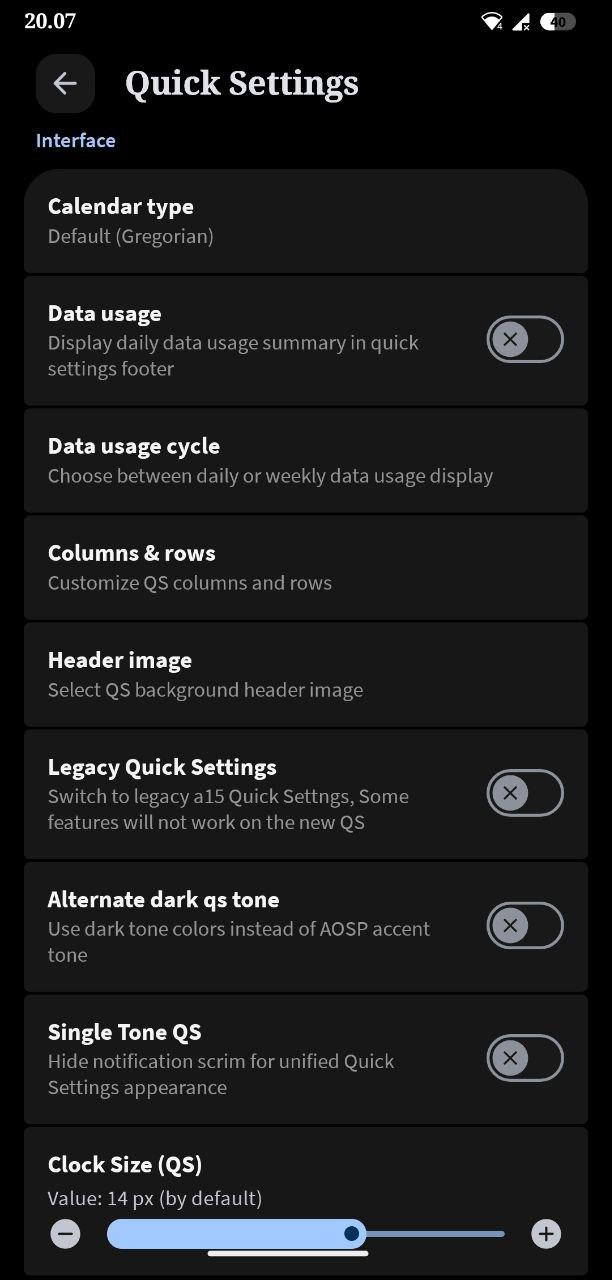
Task: Select a QS Header image
Action: click(x=305, y=674)
